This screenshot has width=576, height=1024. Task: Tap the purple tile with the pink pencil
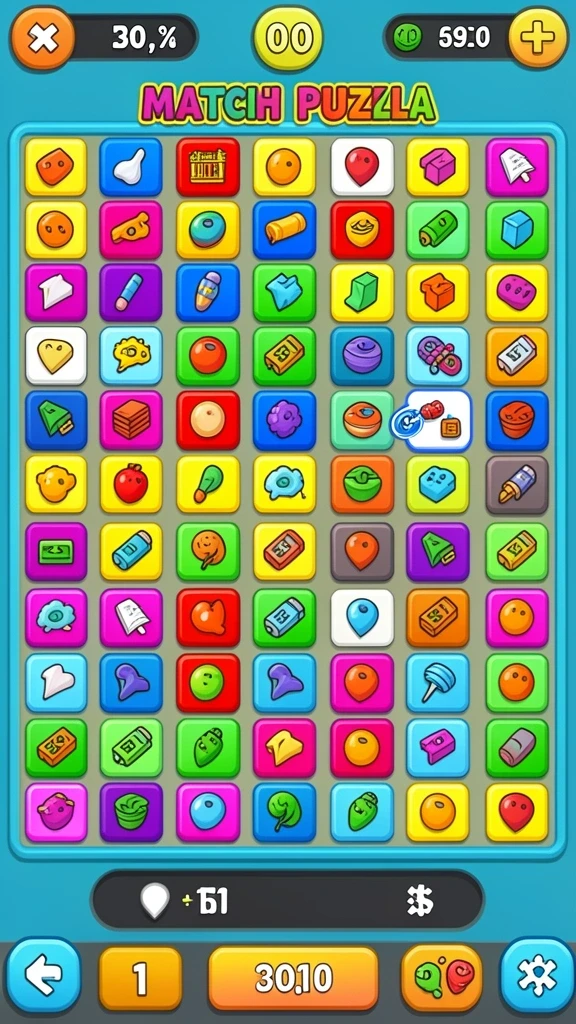pyautogui.click(x=131, y=293)
